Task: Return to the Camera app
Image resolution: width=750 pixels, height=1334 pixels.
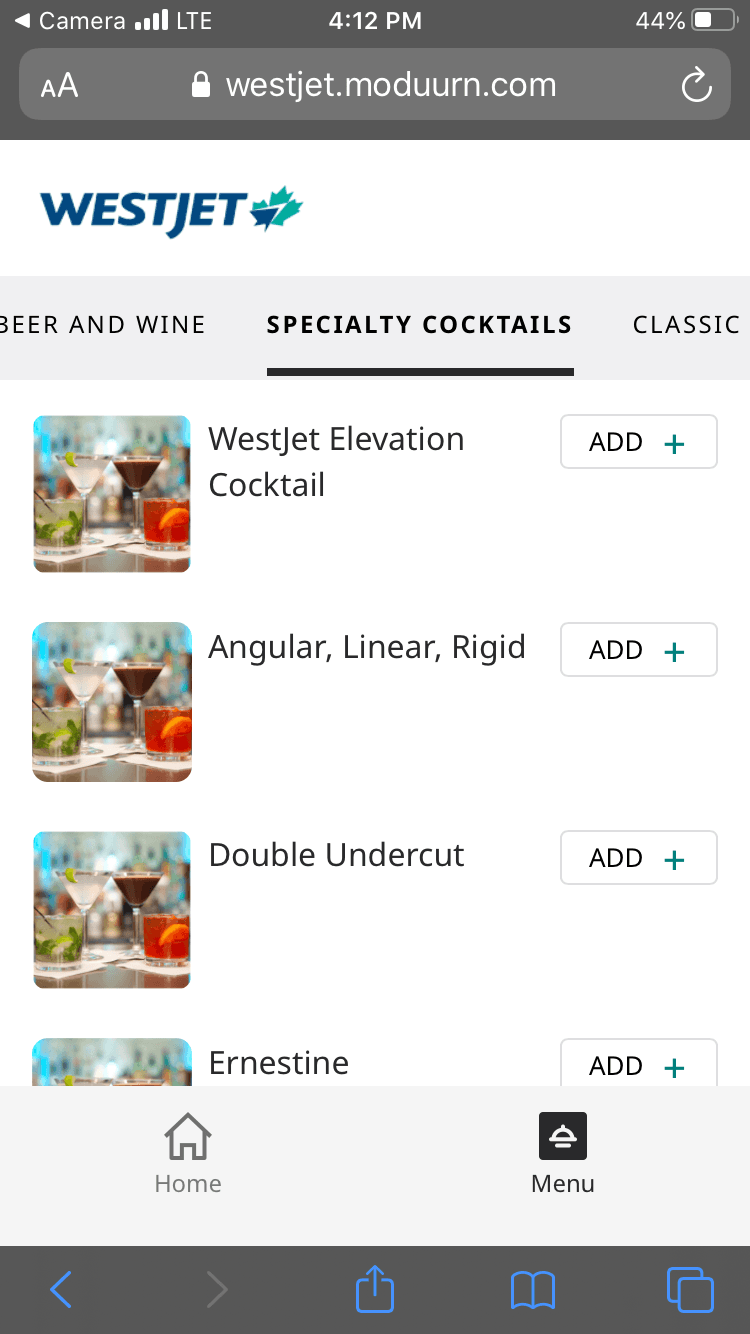Action: (x=70, y=20)
